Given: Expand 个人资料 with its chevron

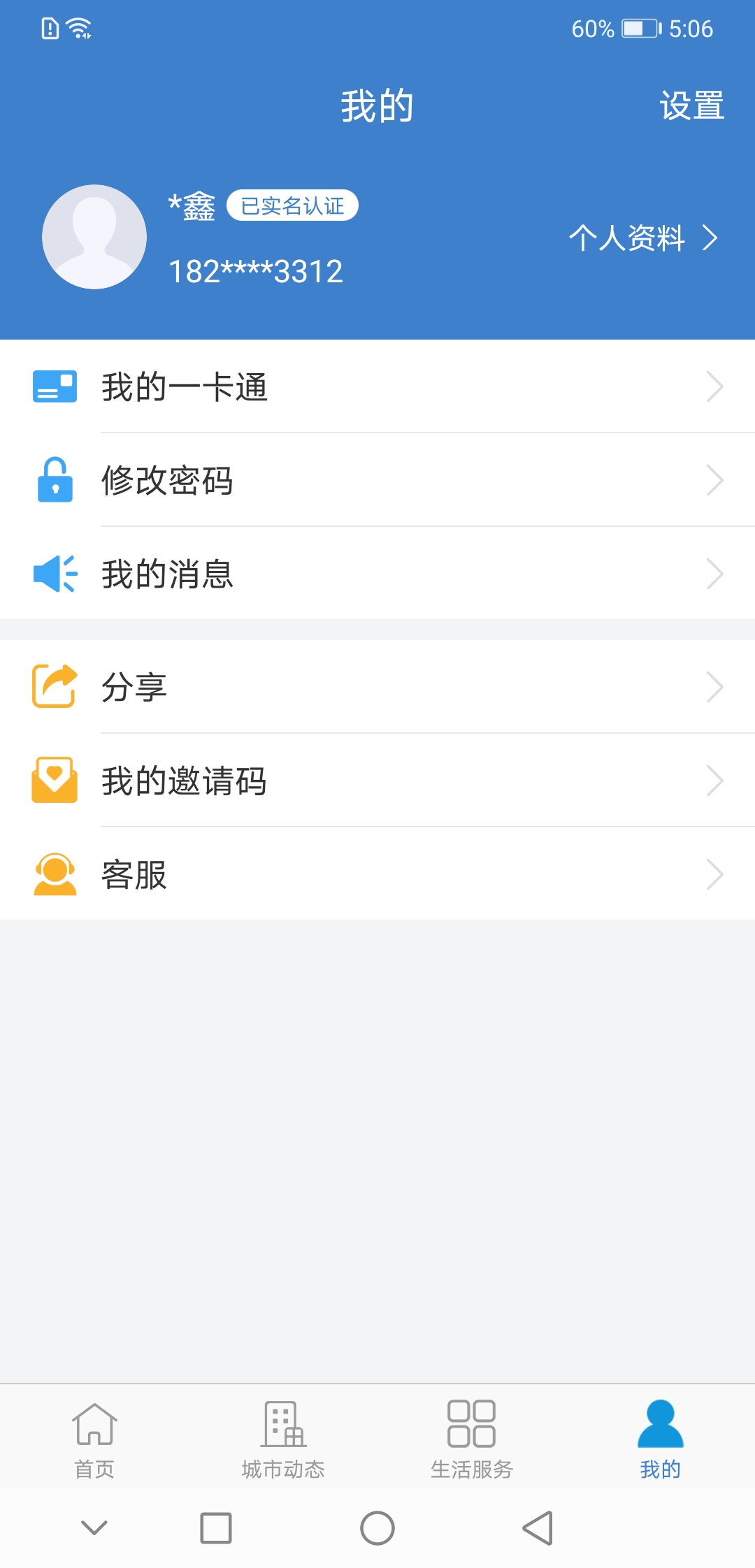Looking at the screenshot, I should 710,238.
